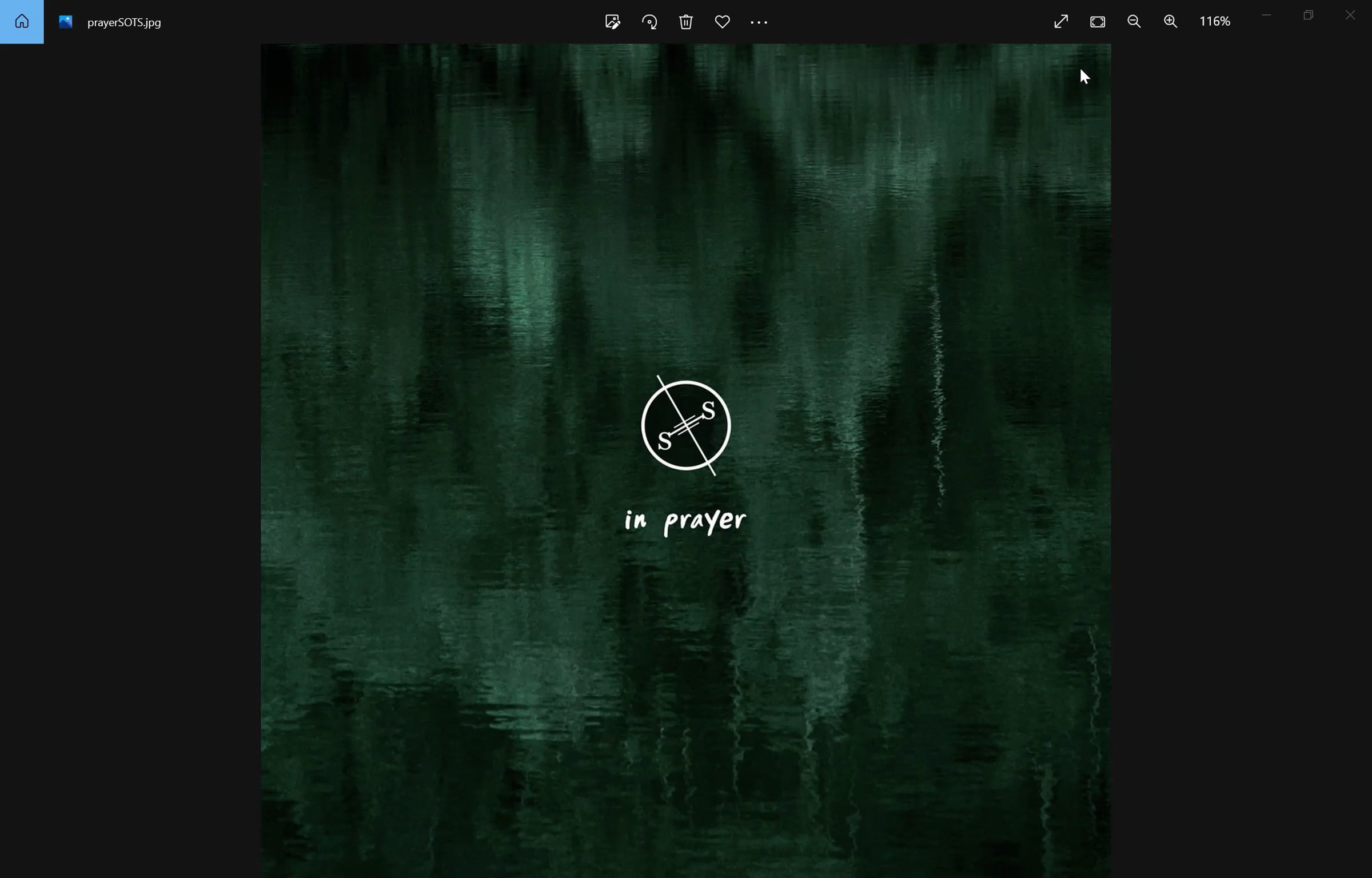Restore down the window
This screenshot has width=1372, height=878.
coord(1308,15)
